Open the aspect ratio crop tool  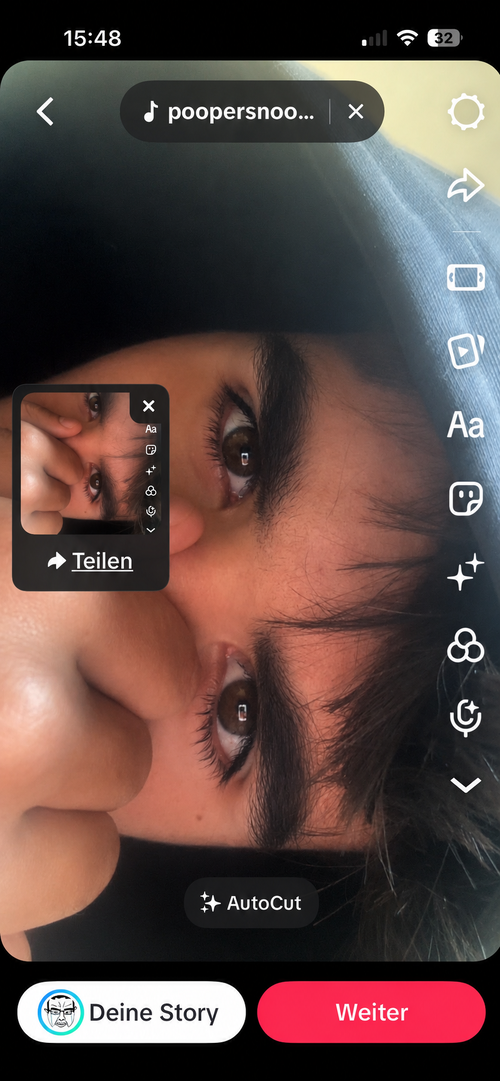coord(466,278)
